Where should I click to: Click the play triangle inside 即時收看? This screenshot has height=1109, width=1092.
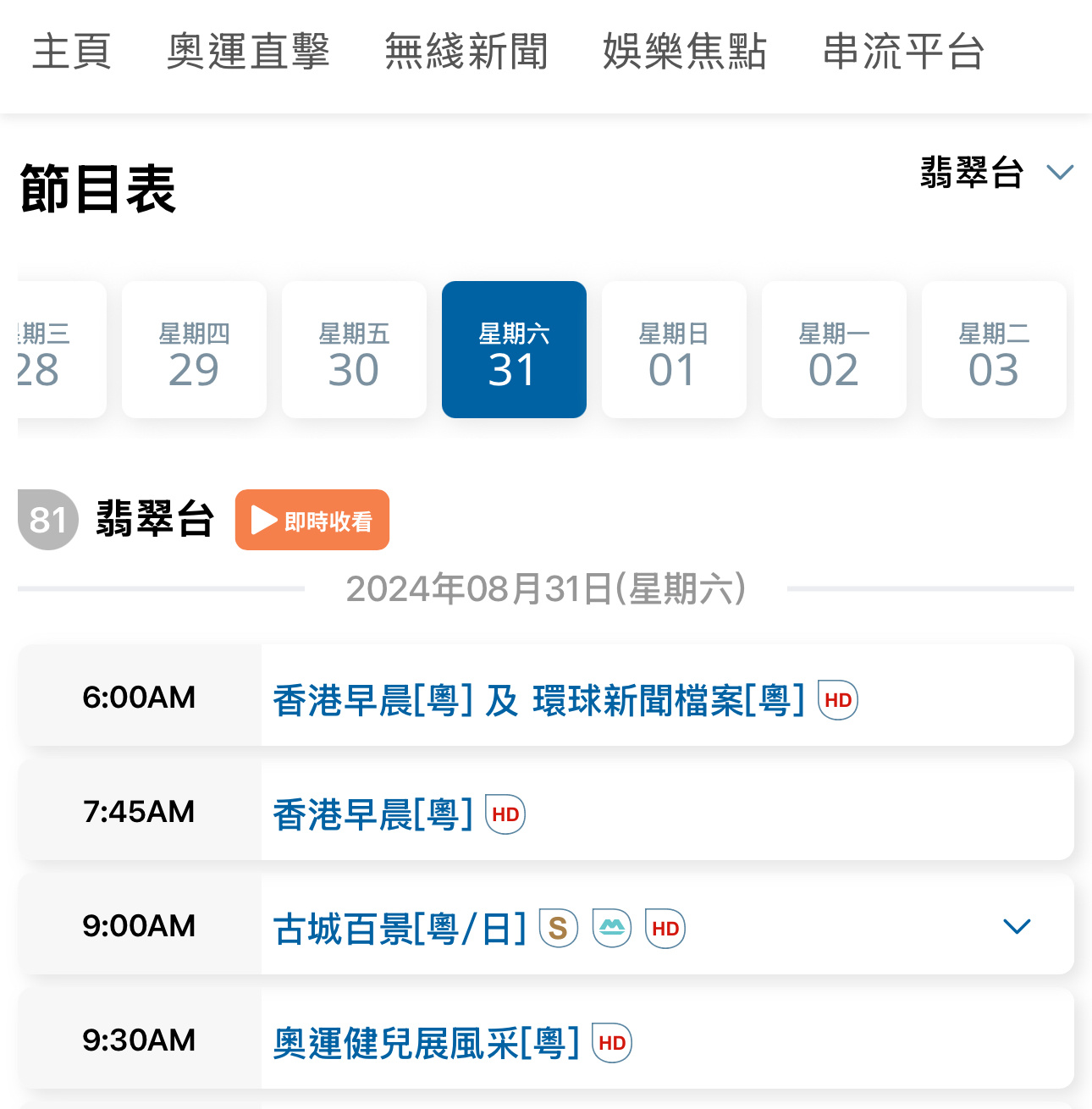coord(262,520)
